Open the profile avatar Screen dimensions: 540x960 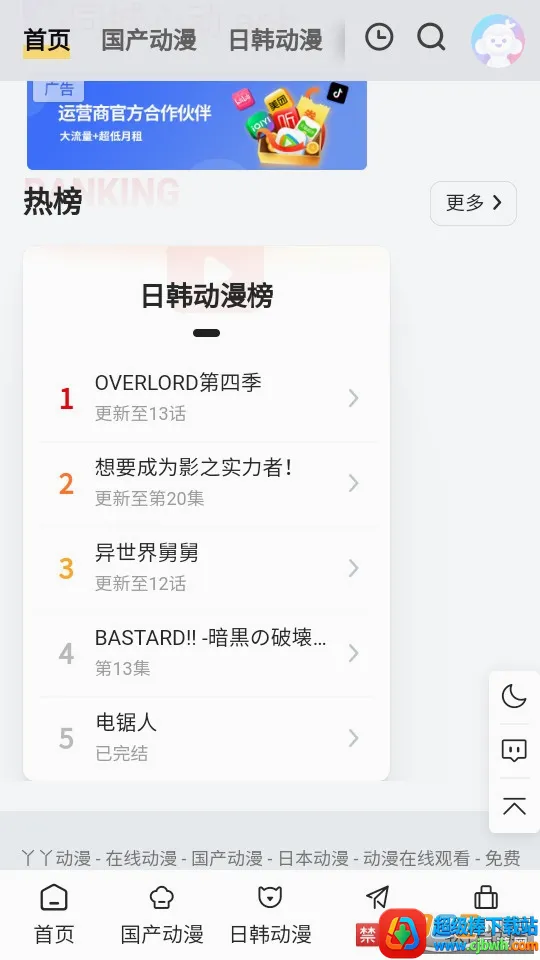coord(498,40)
